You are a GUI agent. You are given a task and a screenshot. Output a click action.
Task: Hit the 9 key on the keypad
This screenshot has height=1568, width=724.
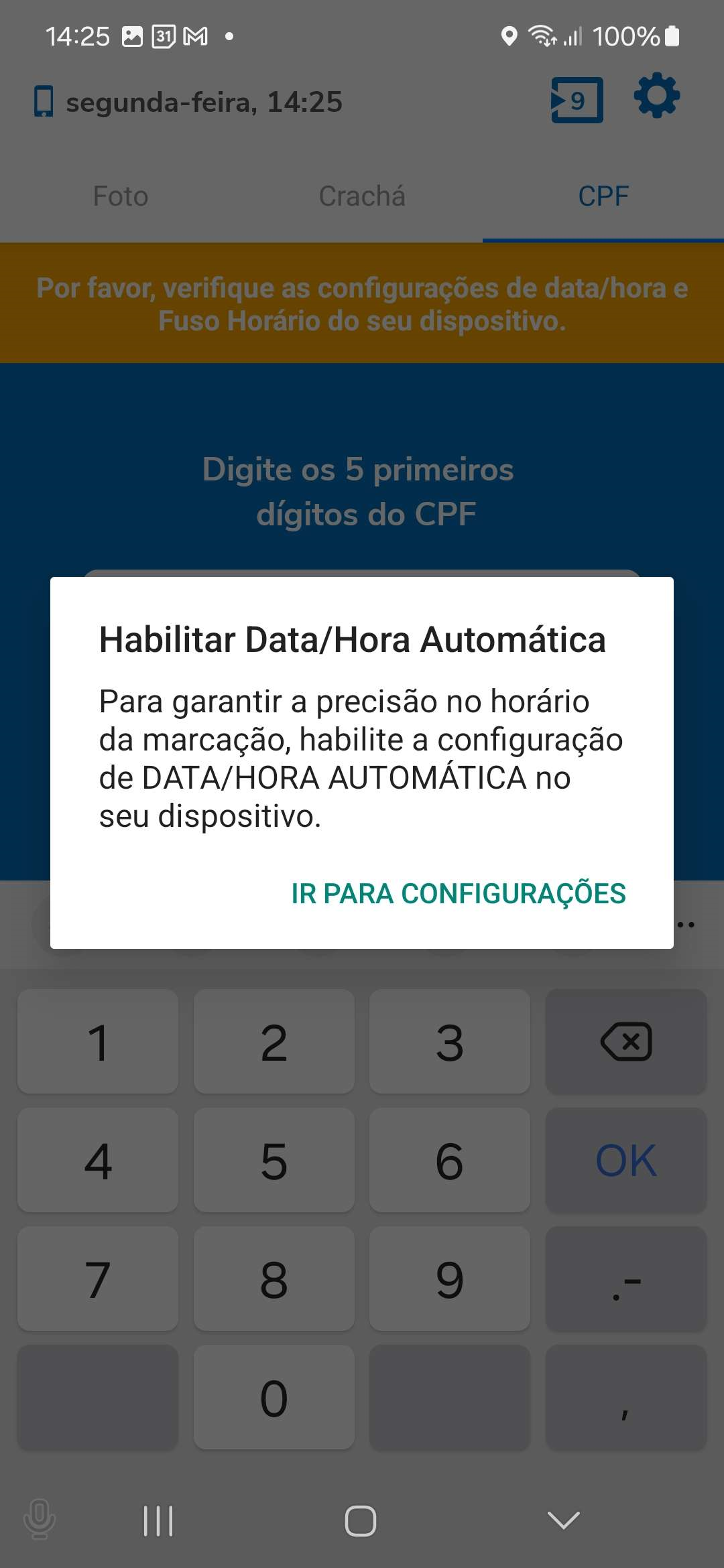coord(449,1279)
